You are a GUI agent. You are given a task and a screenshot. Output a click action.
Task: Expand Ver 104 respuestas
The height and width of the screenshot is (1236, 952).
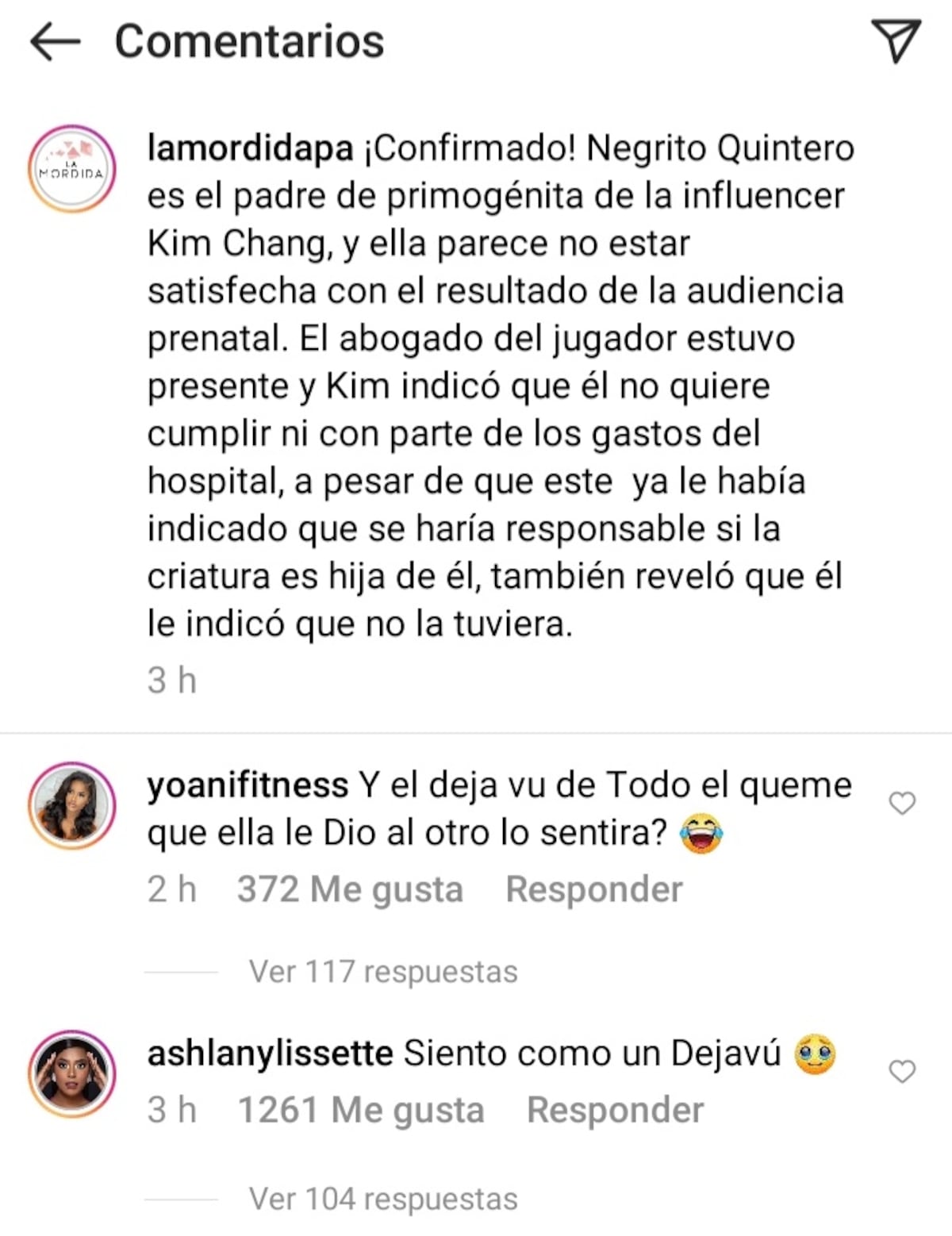[382, 1199]
